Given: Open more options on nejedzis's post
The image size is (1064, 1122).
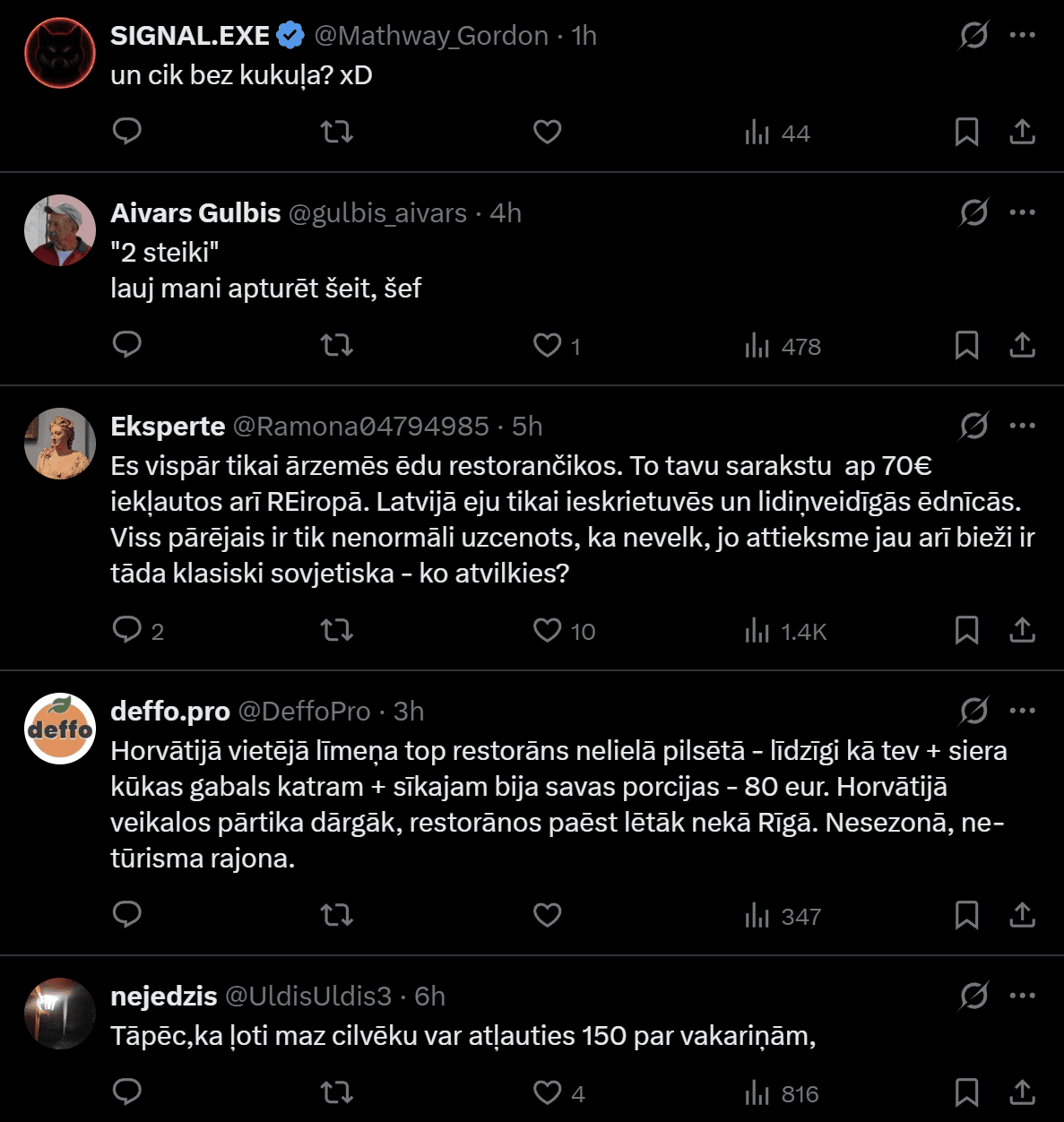Looking at the screenshot, I should (1022, 996).
